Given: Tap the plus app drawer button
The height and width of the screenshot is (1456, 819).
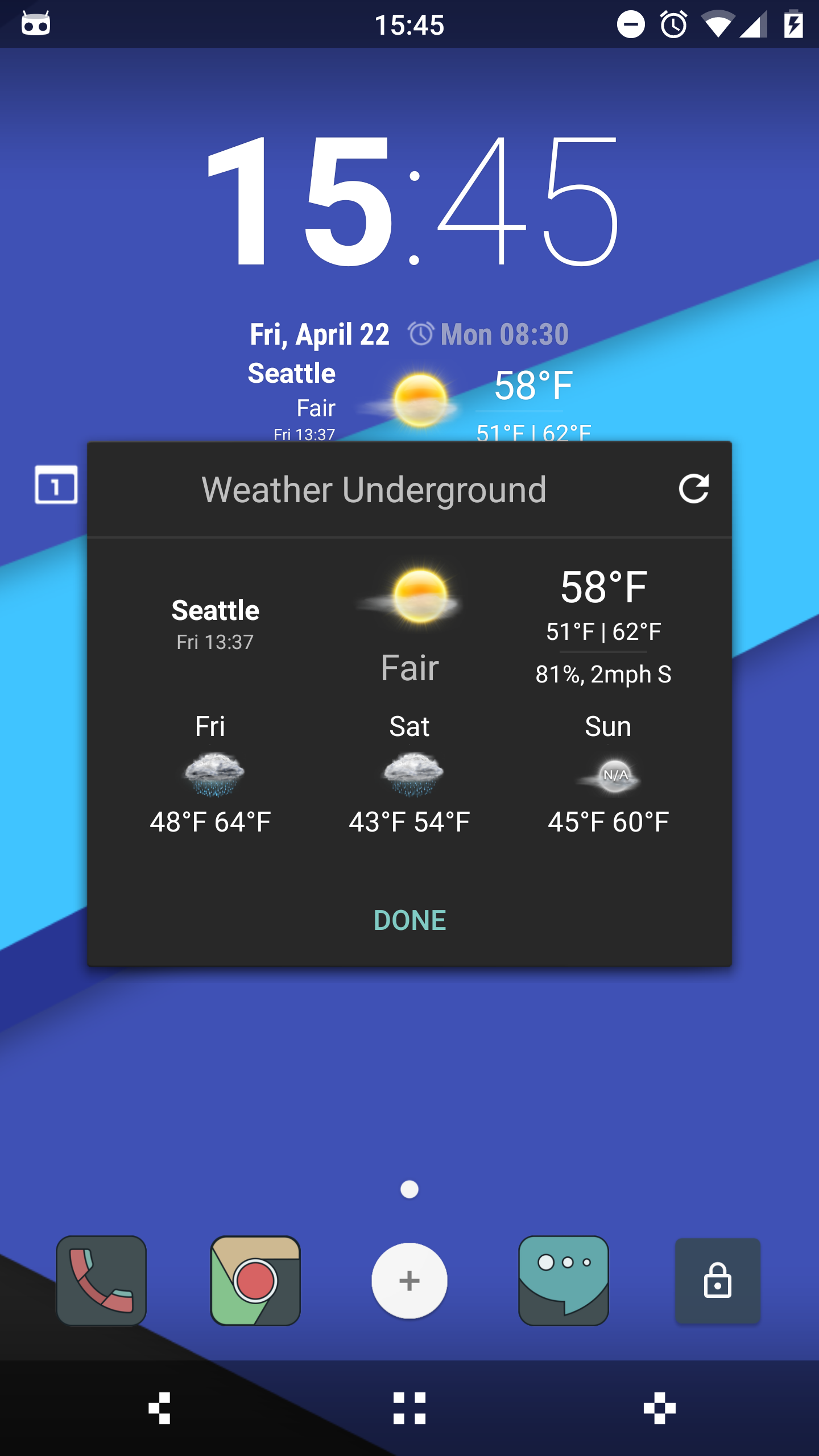Looking at the screenshot, I should (x=409, y=1281).
